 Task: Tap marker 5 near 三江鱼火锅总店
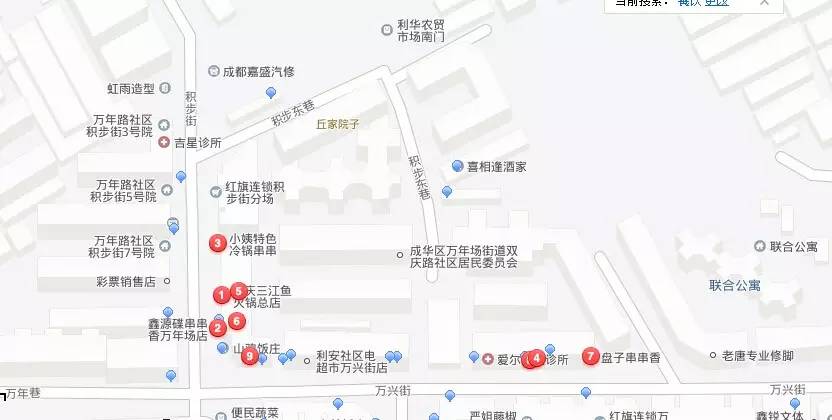(x=238, y=291)
